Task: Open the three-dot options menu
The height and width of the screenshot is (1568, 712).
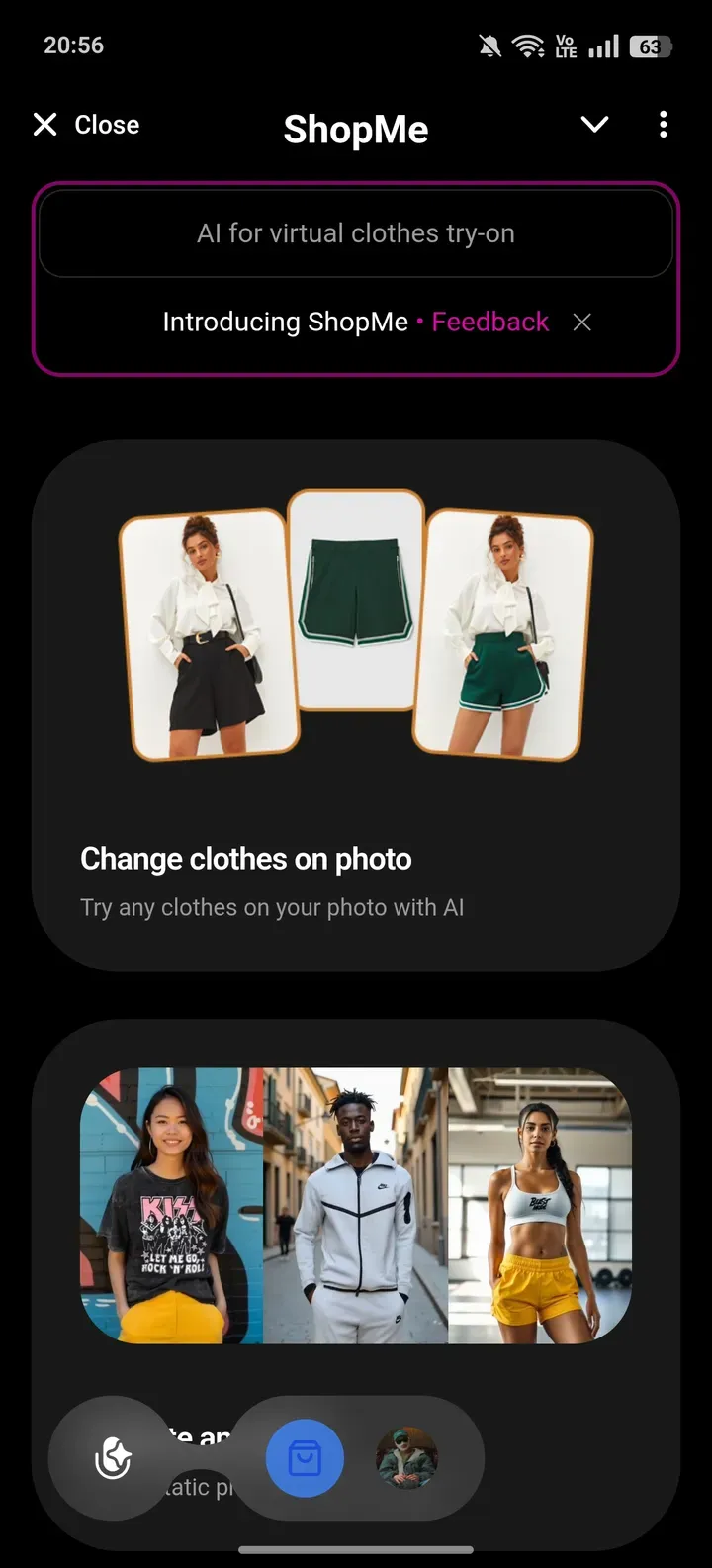Action: click(663, 125)
